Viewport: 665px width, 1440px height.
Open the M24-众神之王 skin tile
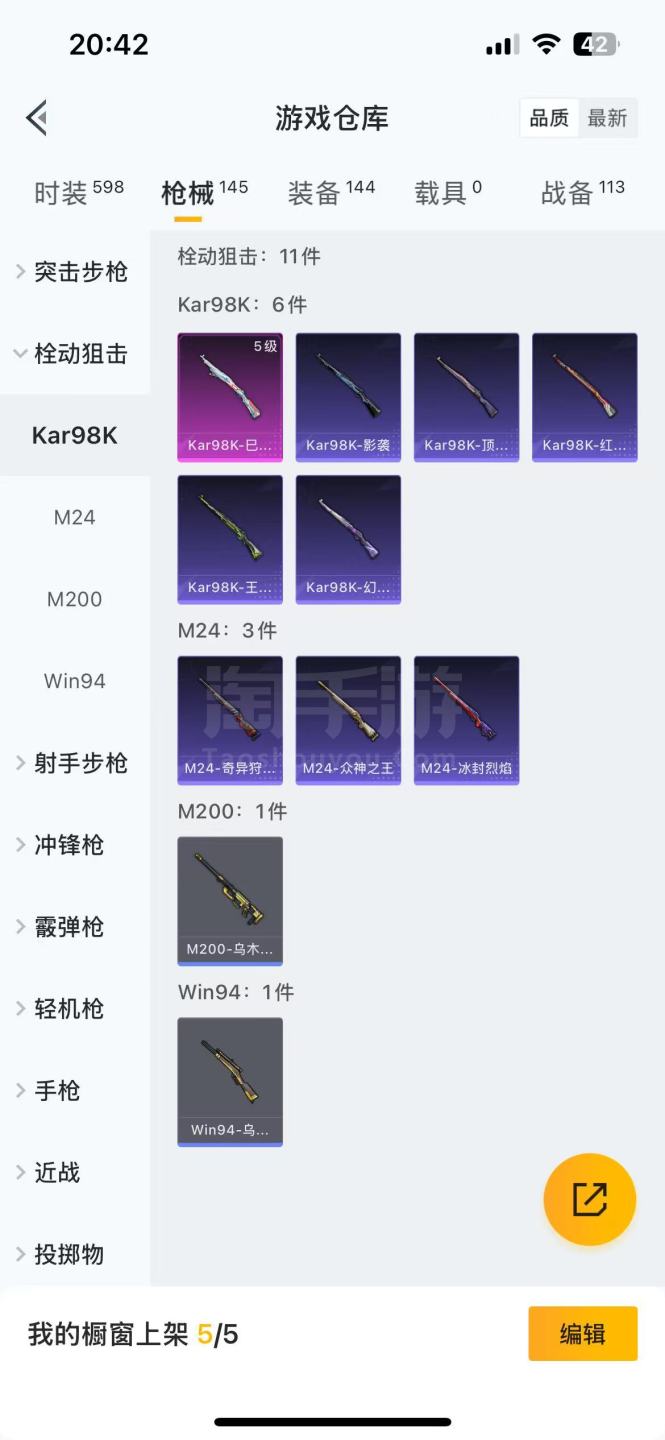pos(348,720)
